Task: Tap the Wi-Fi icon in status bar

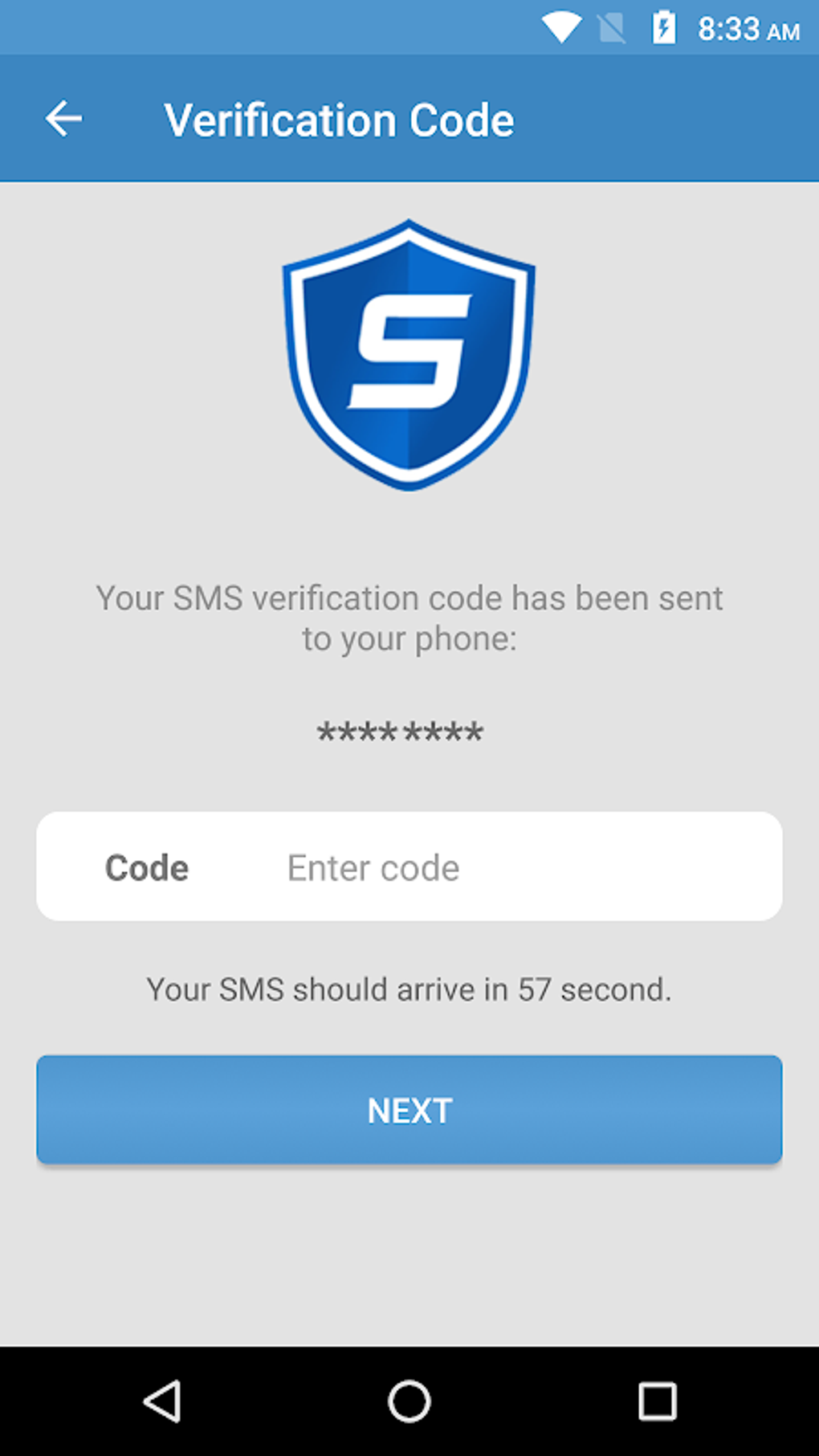Action: pos(563,27)
